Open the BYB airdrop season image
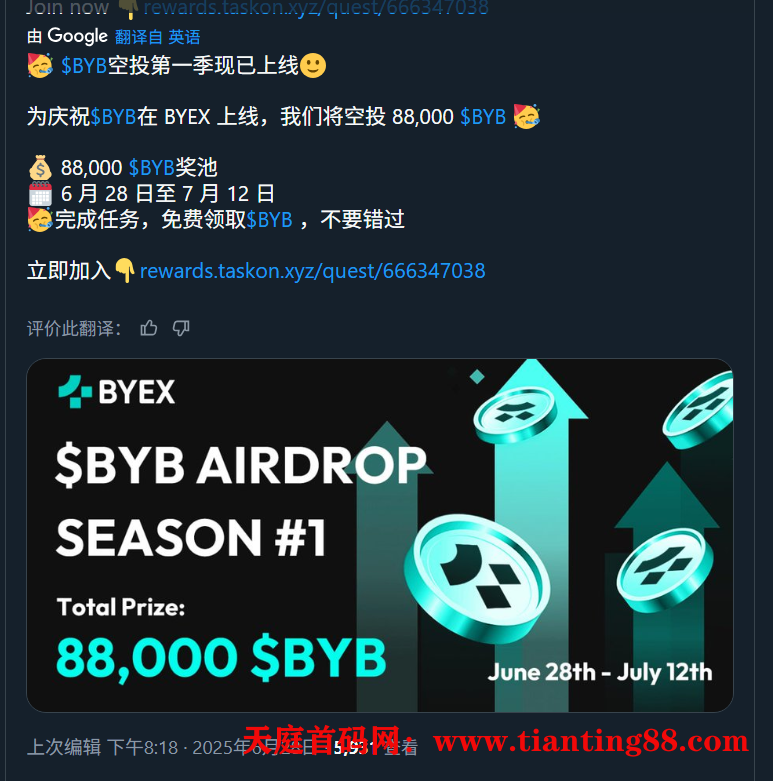The height and width of the screenshot is (781, 773). [x=380, y=535]
